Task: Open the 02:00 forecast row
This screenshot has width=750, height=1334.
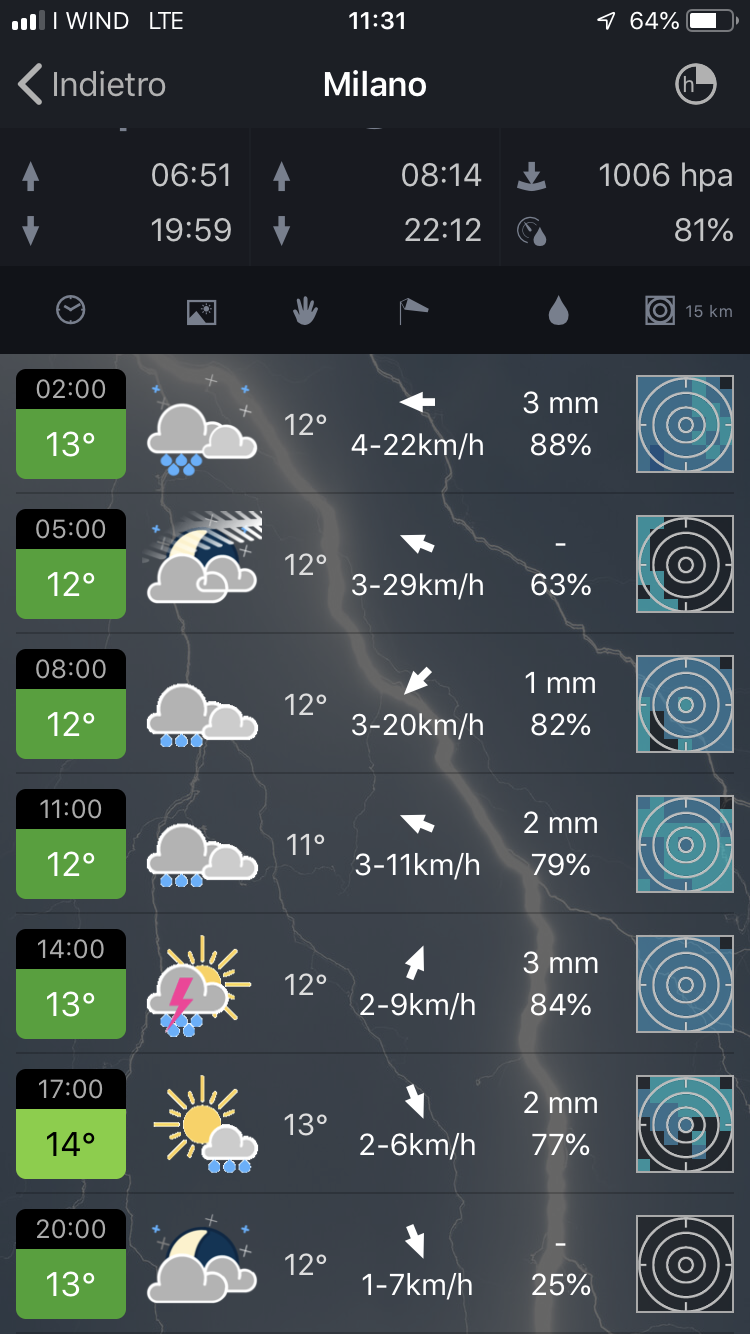Action: pyautogui.click(x=375, y=424)
